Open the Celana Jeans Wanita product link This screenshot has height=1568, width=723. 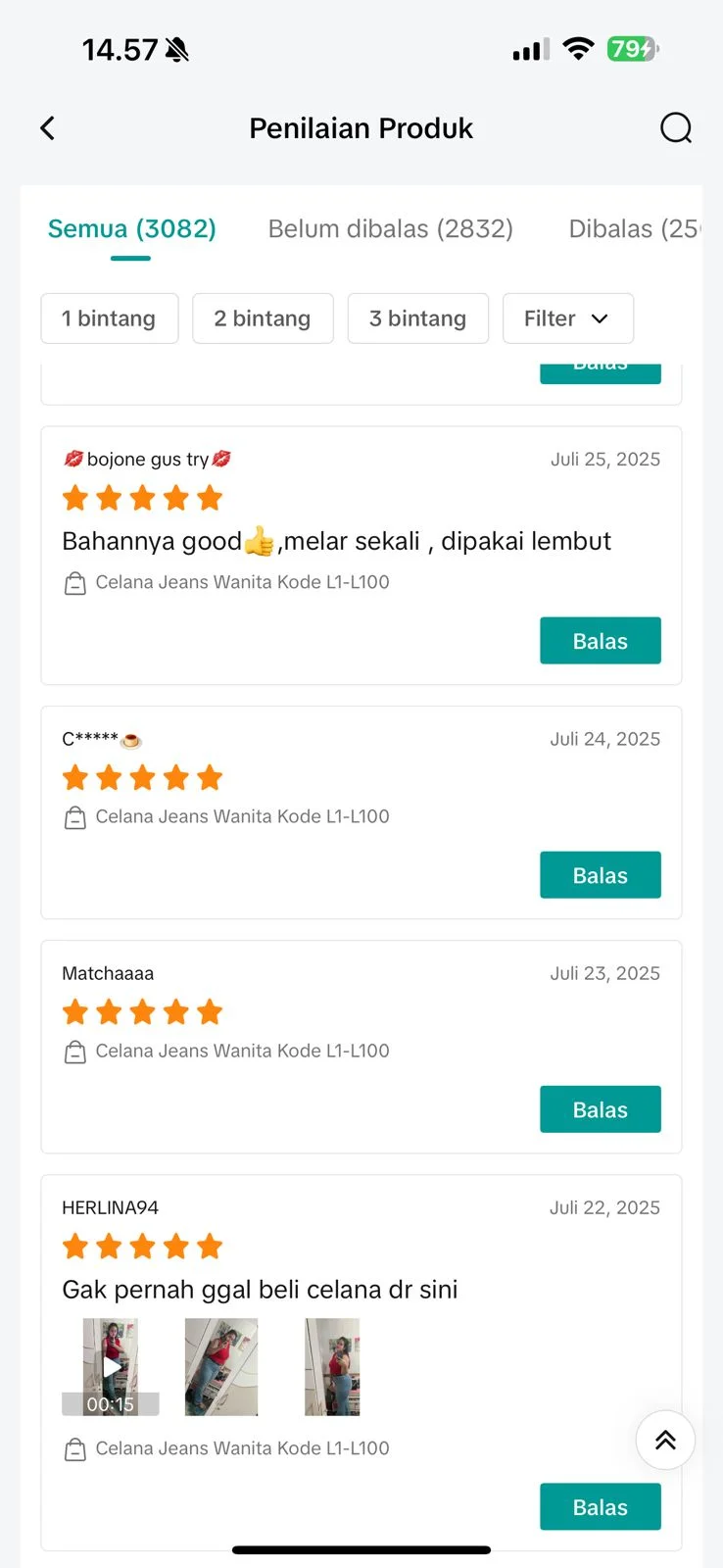(x=242, y=581)
